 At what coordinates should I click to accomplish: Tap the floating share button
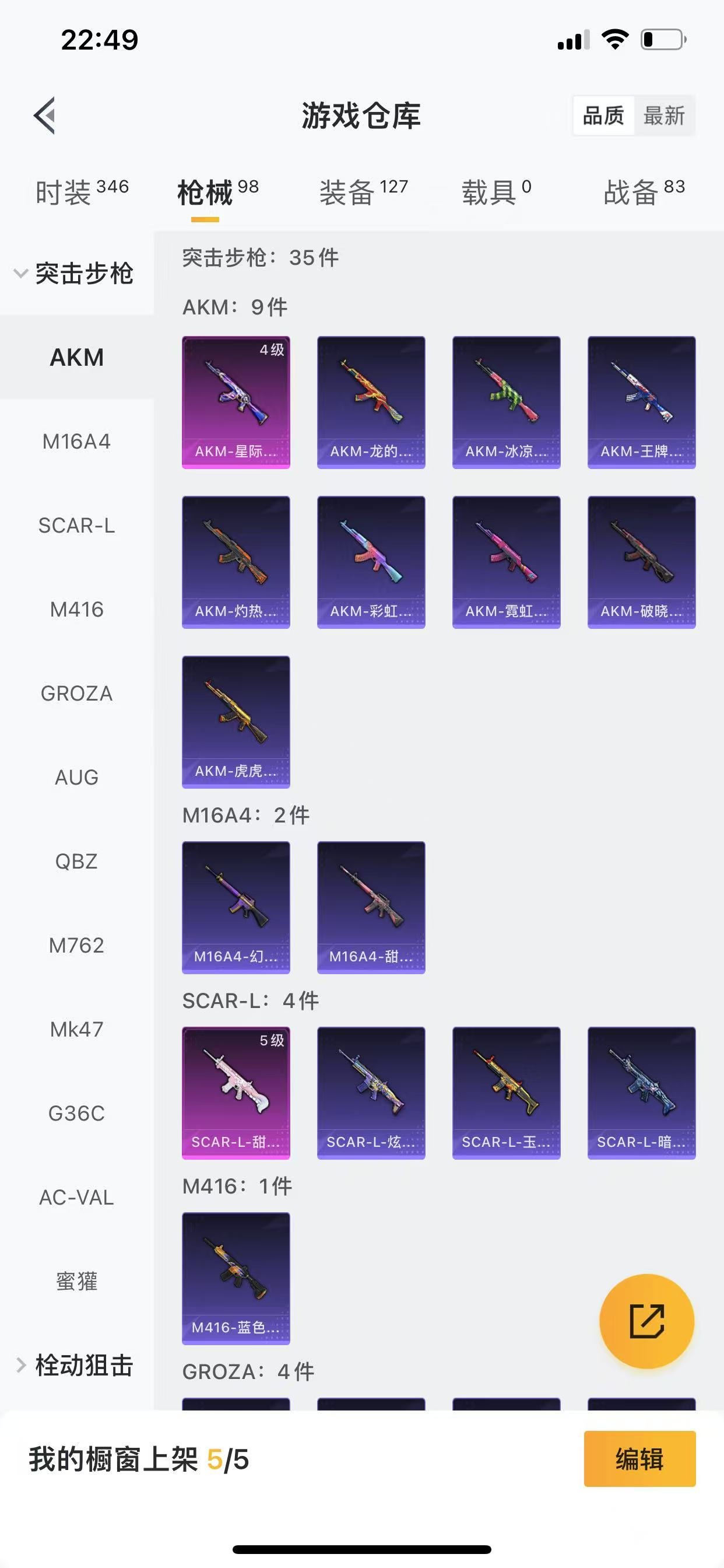pos(646,1321)
